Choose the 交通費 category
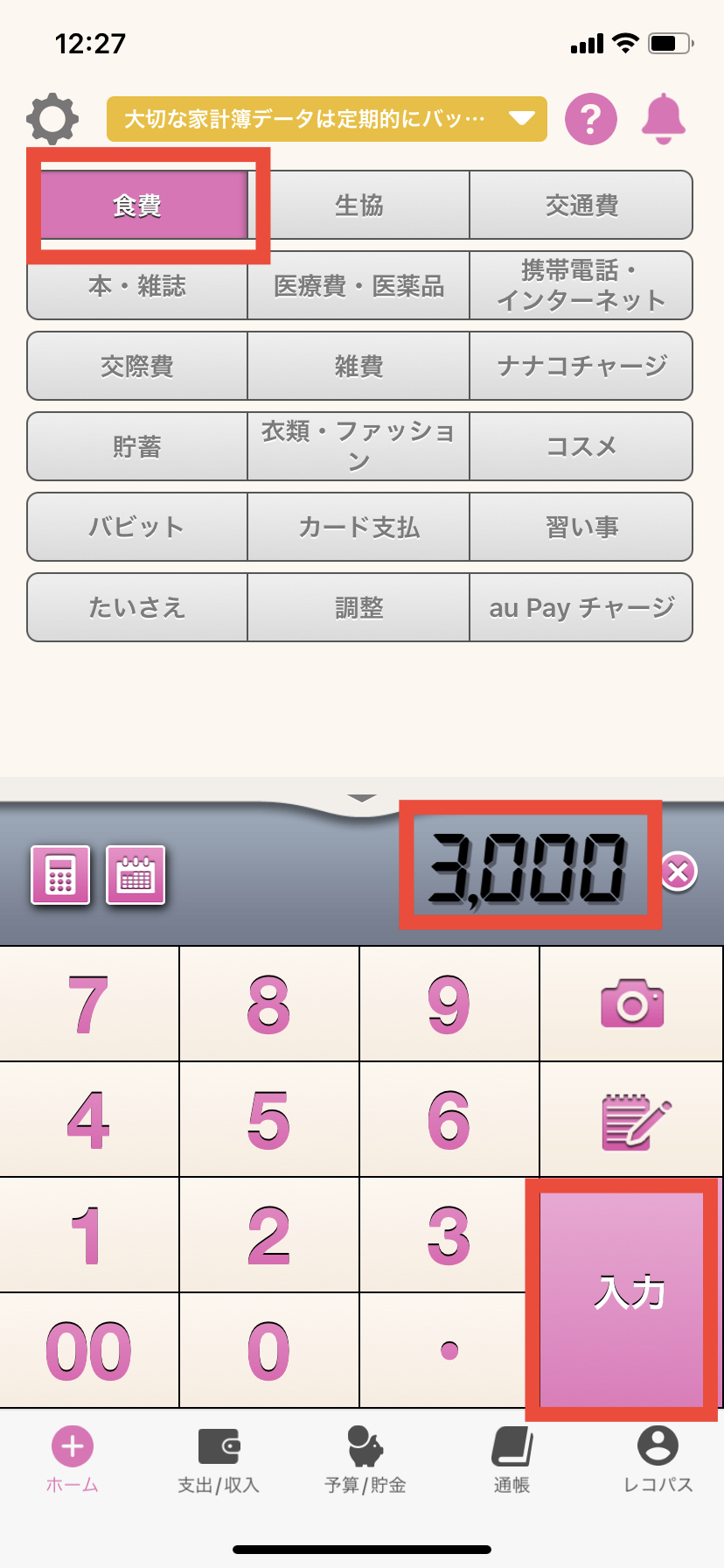724x1568 pixels. coord(581,206)
